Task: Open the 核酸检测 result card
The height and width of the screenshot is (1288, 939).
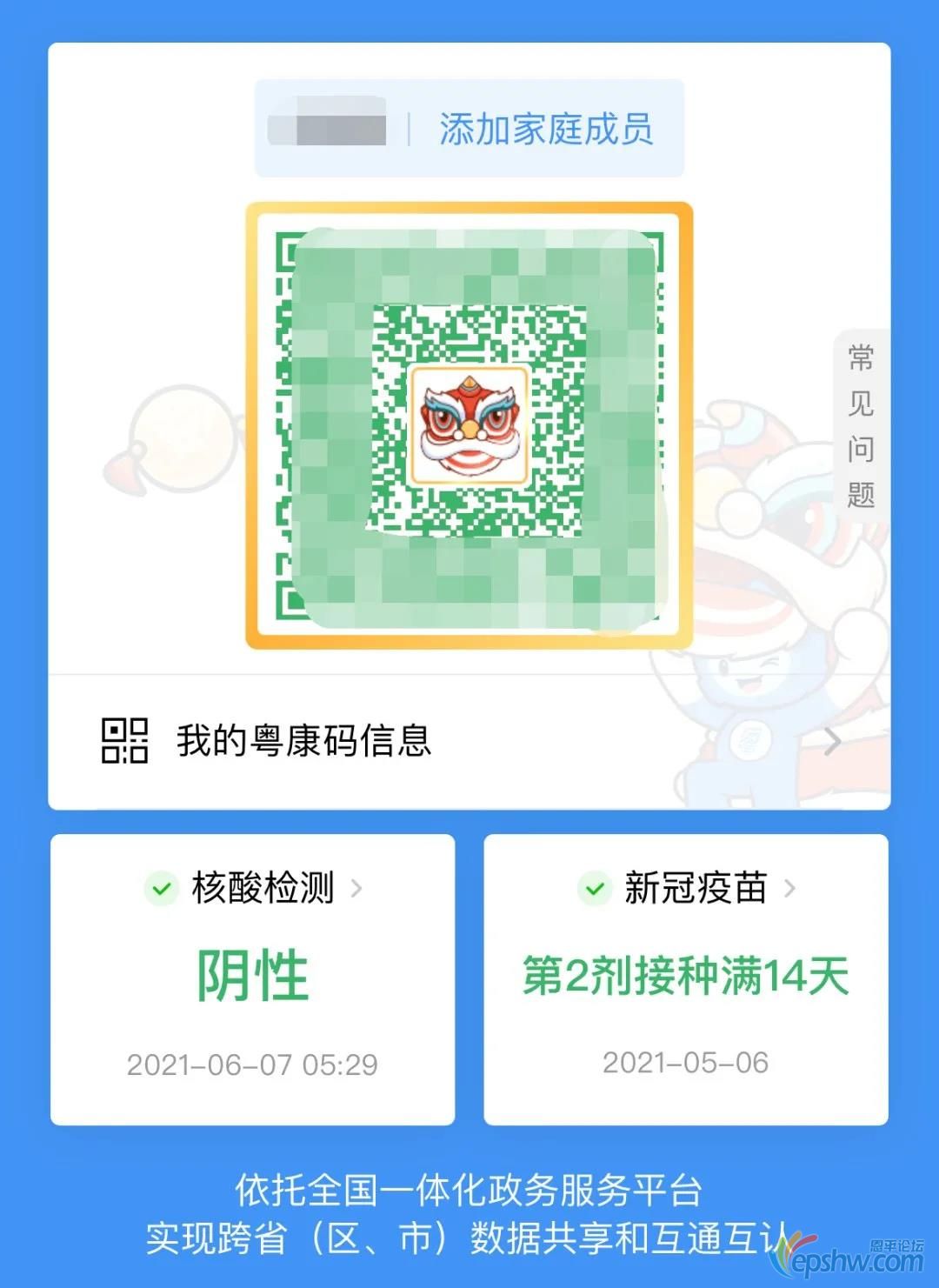Action: (252, 978)
